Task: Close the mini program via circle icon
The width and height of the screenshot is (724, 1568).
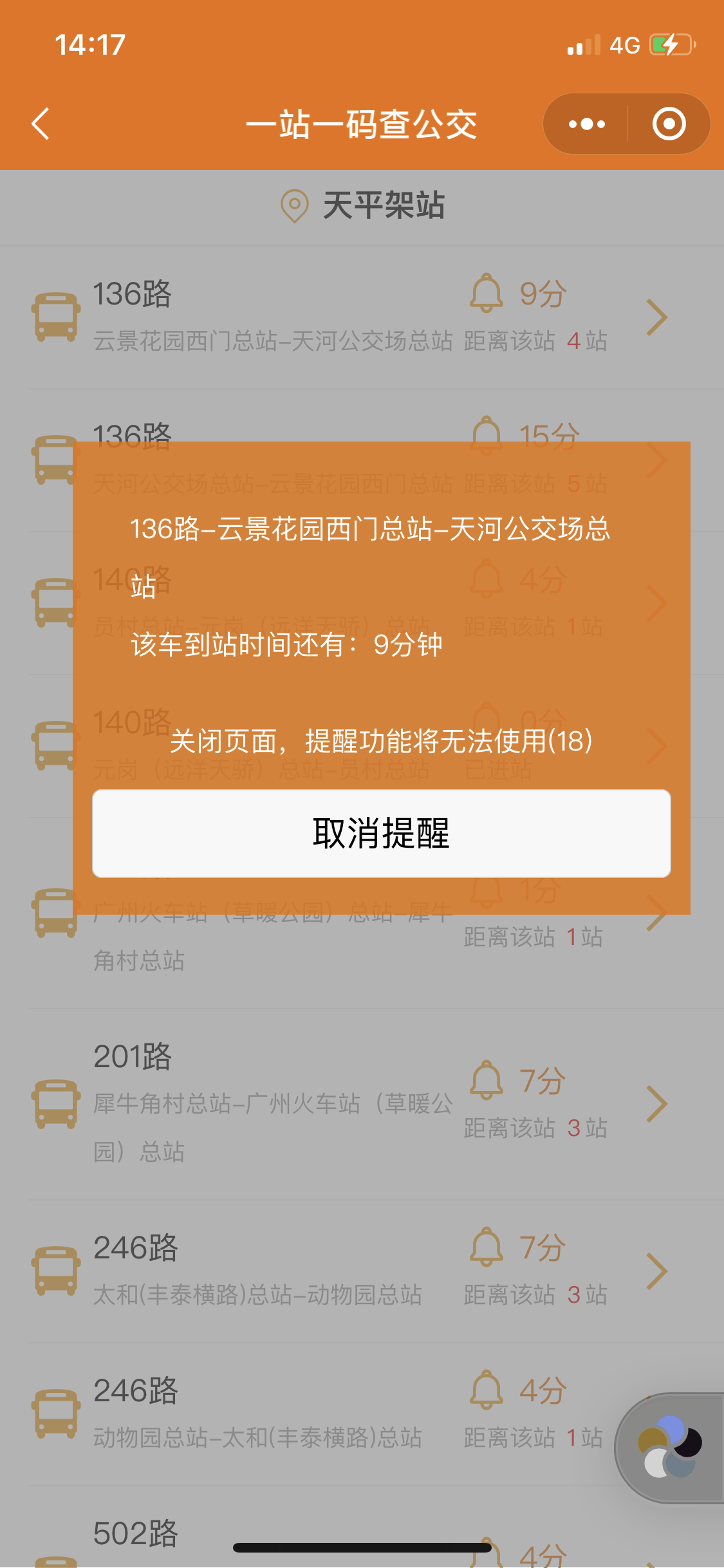Action: (x=669, y=124)
